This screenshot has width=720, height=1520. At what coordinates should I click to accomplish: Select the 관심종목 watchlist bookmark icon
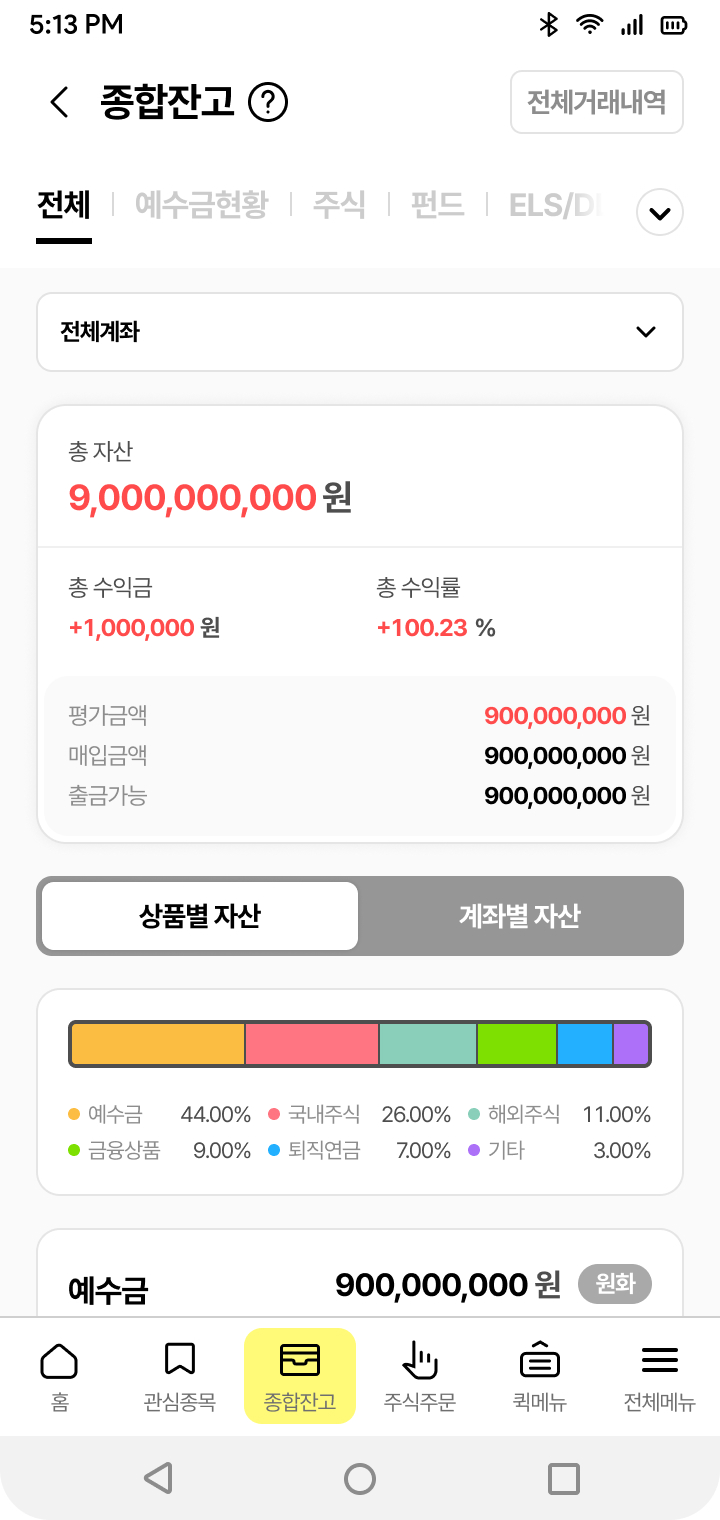[x=179, y=1375]
